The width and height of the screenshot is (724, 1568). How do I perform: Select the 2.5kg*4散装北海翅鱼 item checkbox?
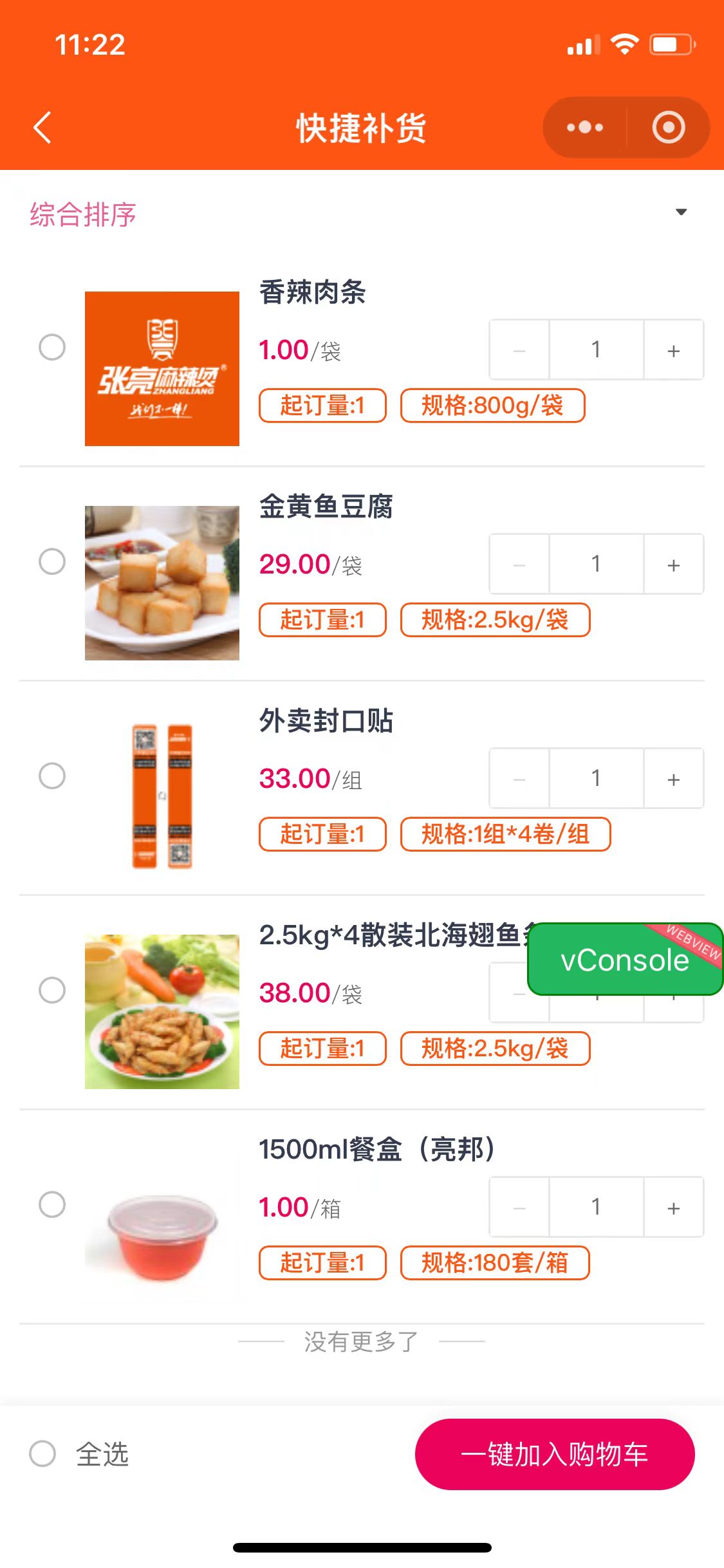click(x=52, y=990)
